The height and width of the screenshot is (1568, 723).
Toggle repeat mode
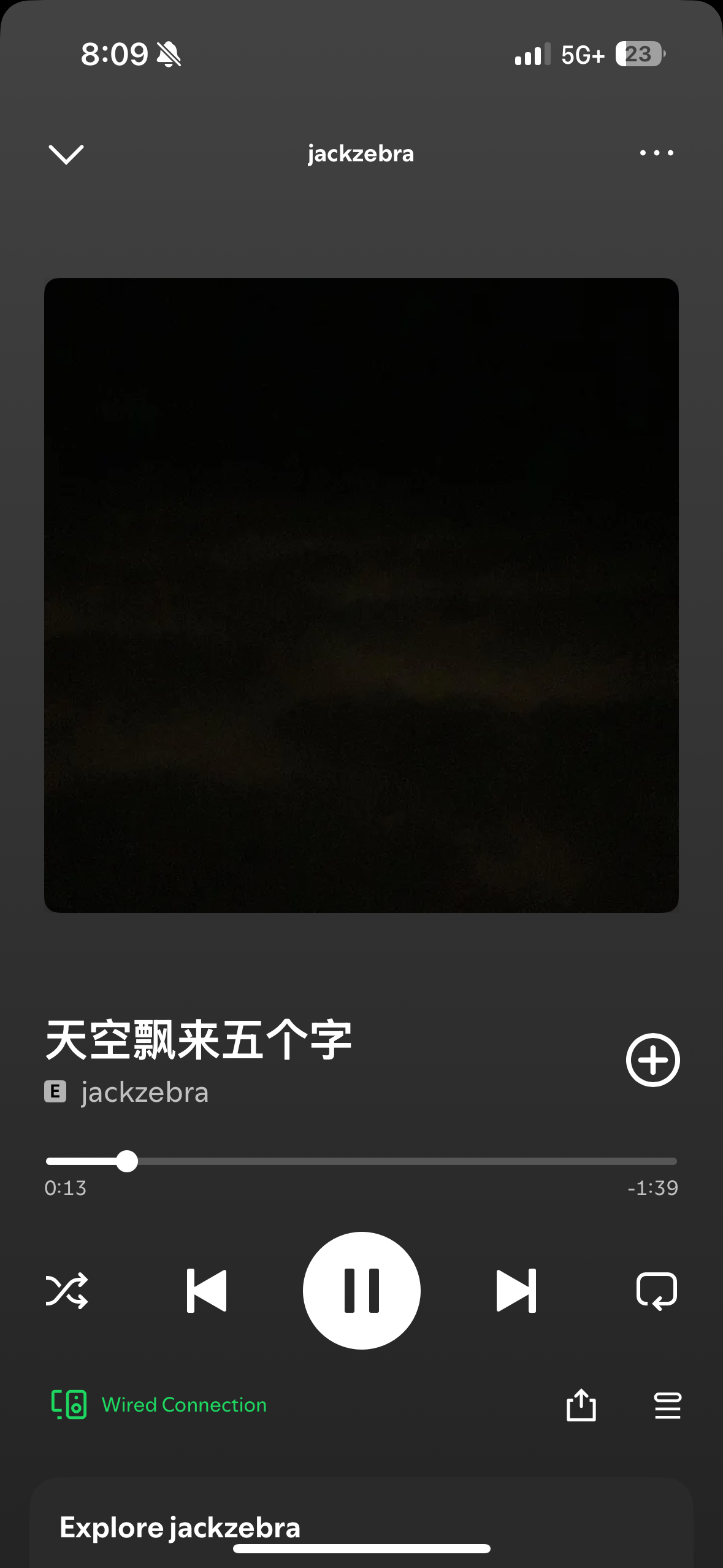[657, 1291]
